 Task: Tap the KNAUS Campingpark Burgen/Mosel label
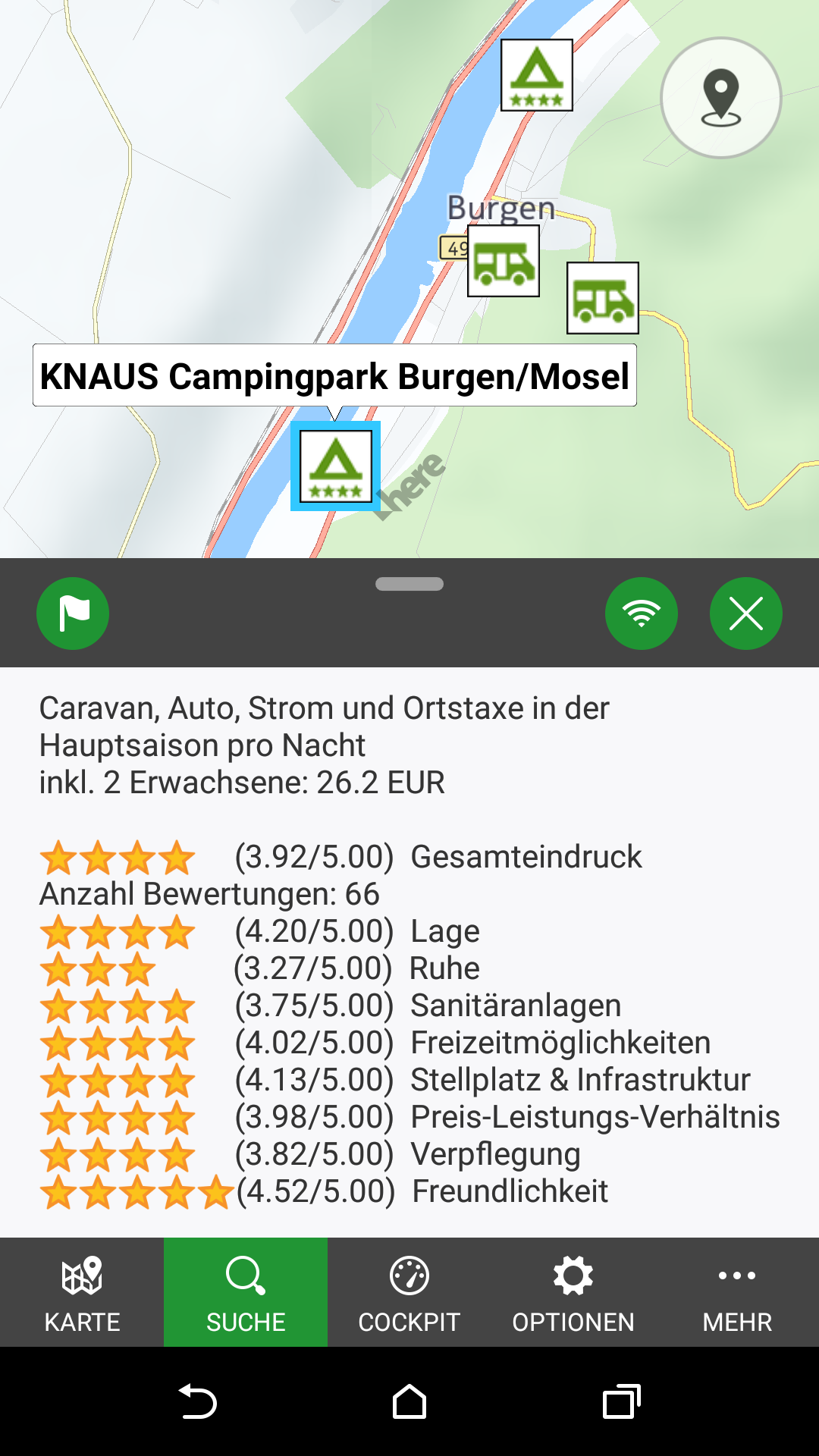point(334,375)
